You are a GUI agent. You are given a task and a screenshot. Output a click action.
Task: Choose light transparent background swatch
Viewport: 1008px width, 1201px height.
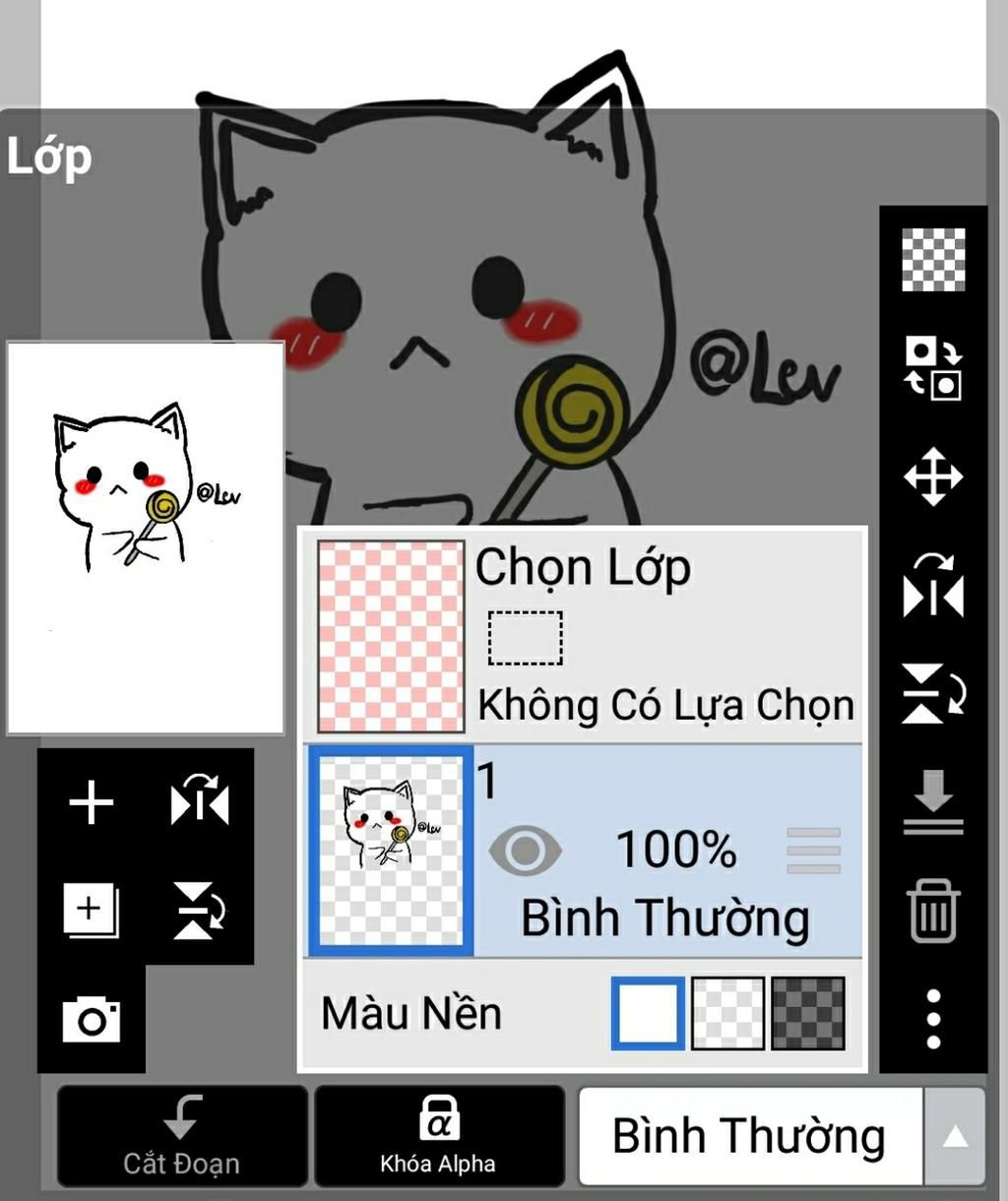pos(728,1013)
